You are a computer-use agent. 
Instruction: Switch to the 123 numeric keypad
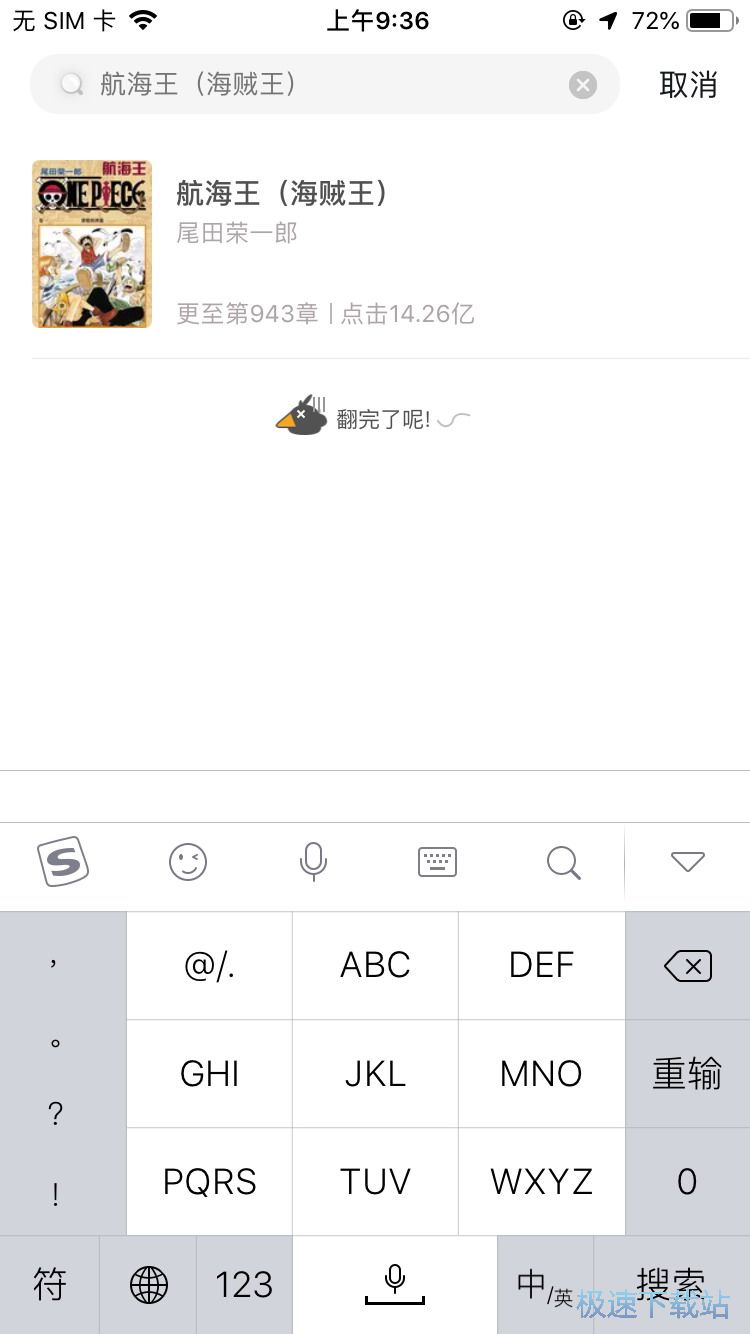(244, 1284)
